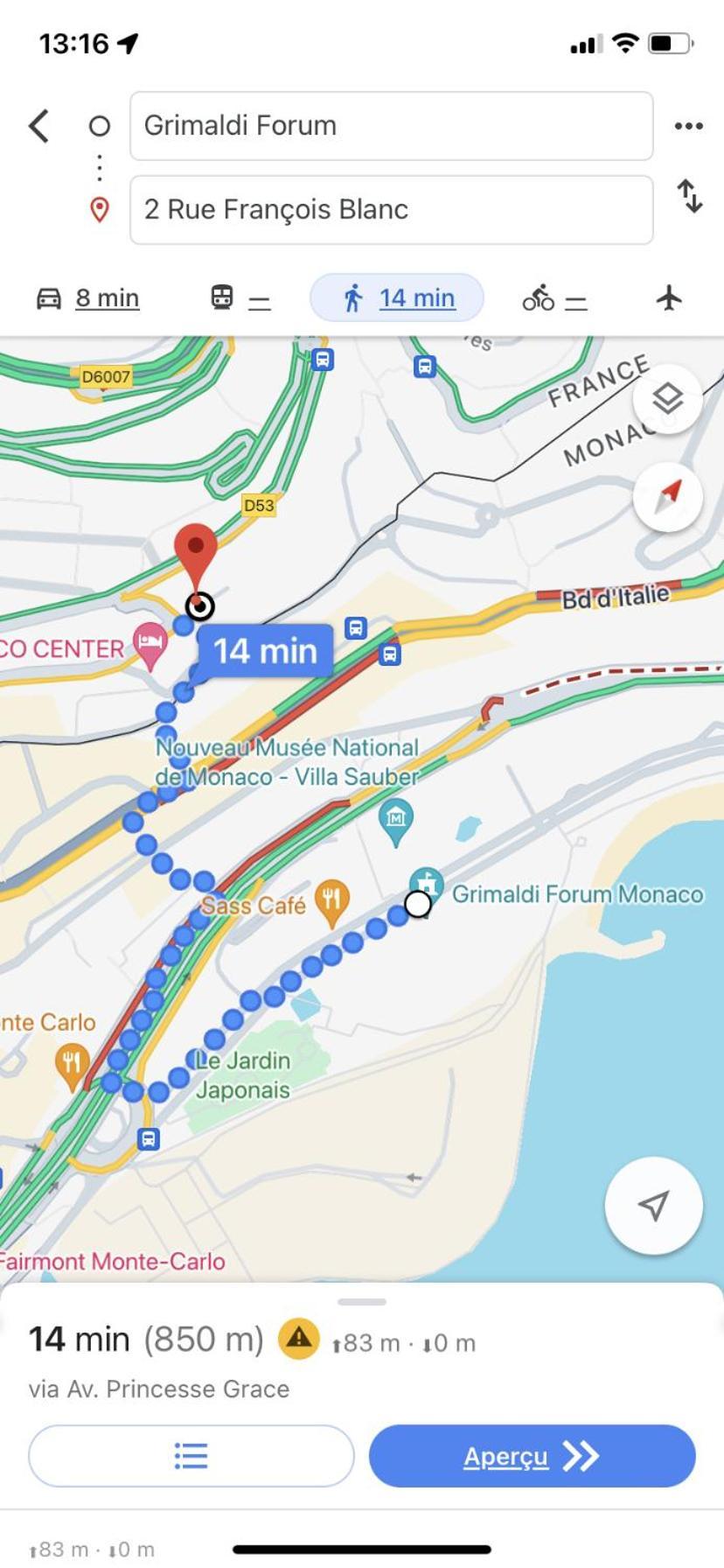Edit destination 2 Rue François Blanc
This screenshot has width=724, height=1568.
point(391,210)
